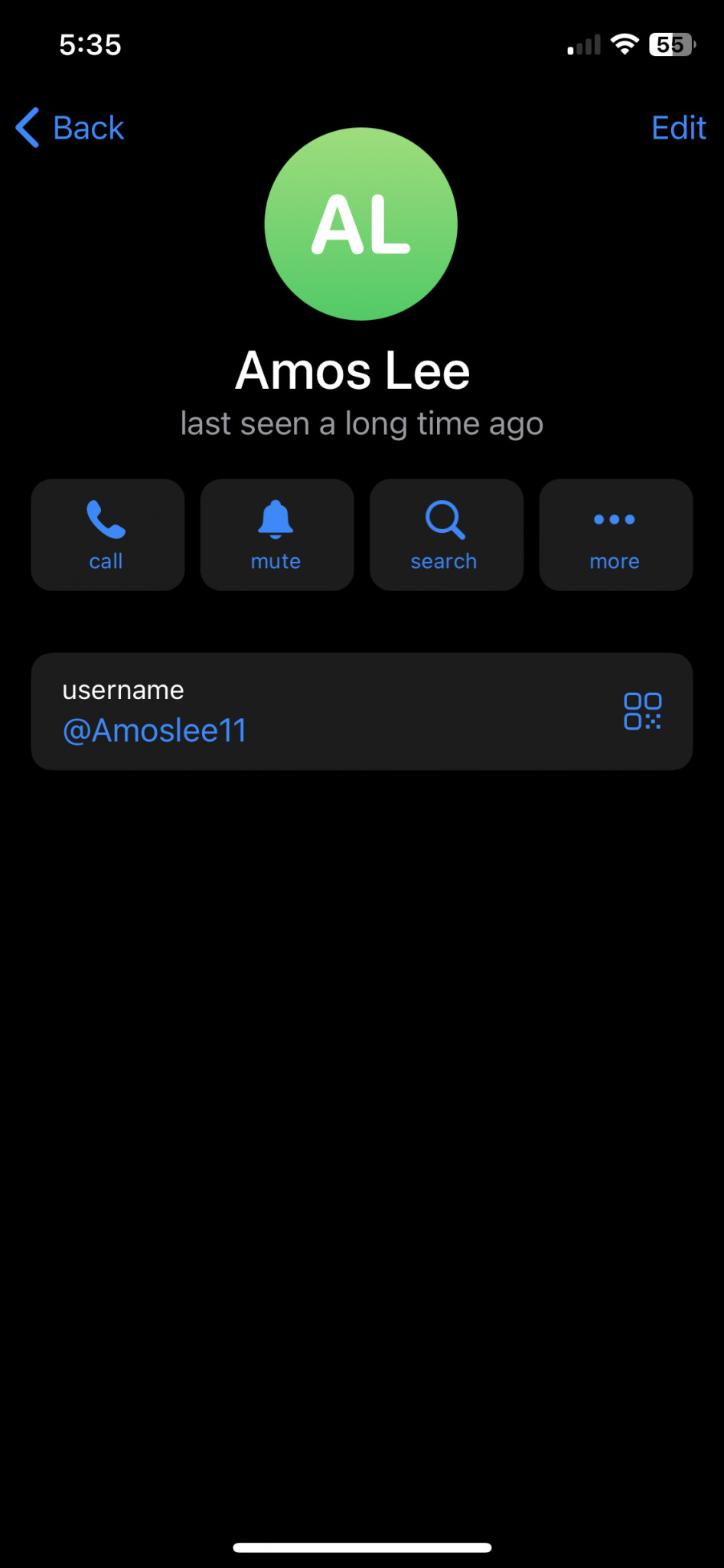Tap Edit to modify this contact
Viewport: 724px width, 1568px height.
pos(678,127)
